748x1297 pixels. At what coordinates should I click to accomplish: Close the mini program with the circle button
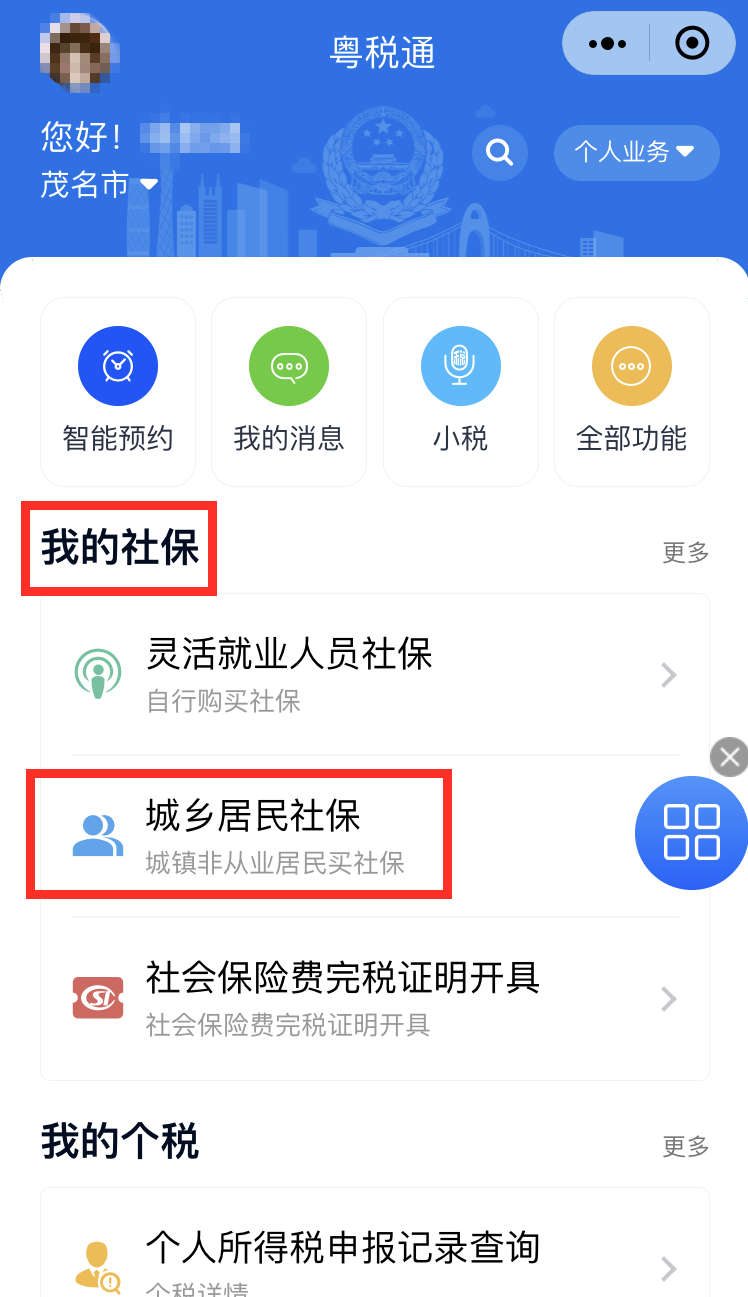(x=692, y=44)
